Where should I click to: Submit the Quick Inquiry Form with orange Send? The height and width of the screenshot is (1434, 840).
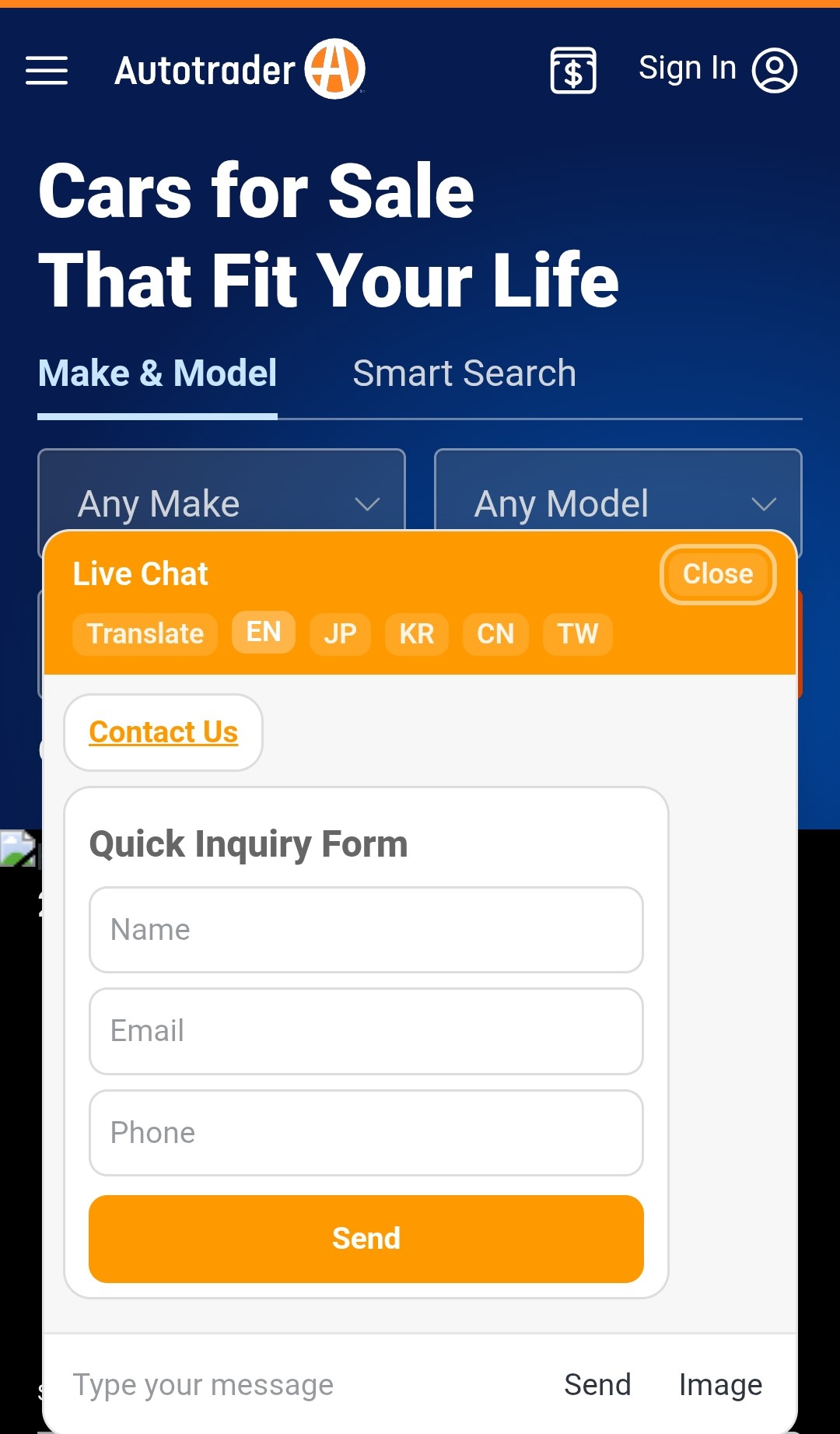click(366, 1239)
